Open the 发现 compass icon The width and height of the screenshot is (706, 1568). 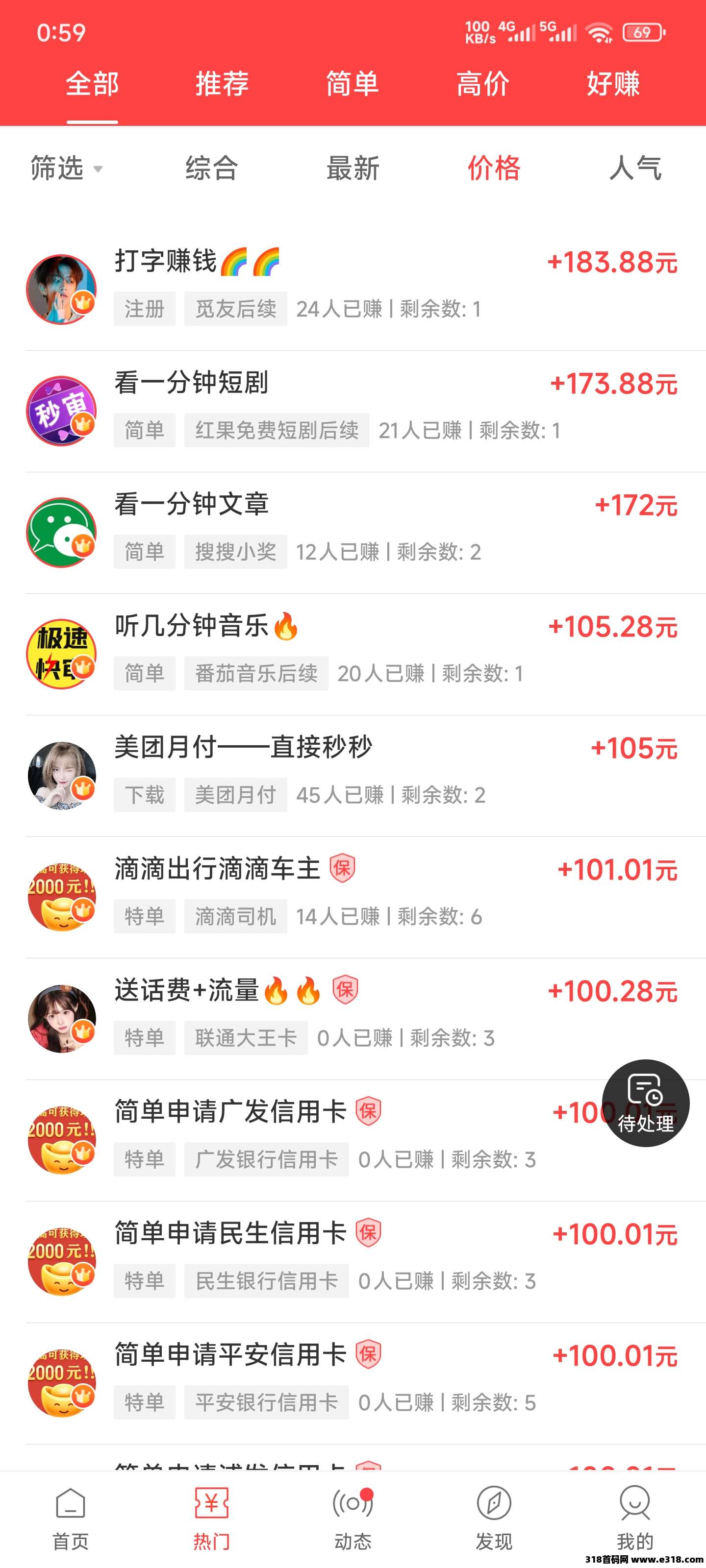tap(494, 1510)
